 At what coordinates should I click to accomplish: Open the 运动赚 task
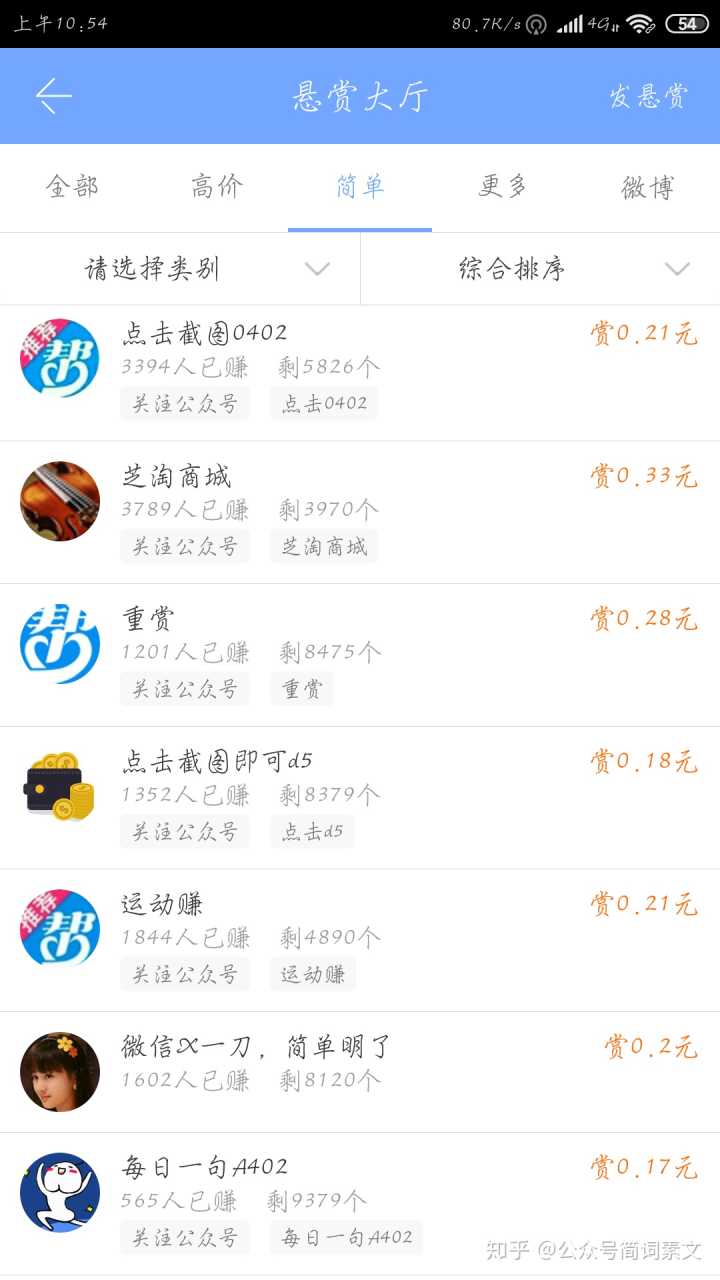coord(360,940)
